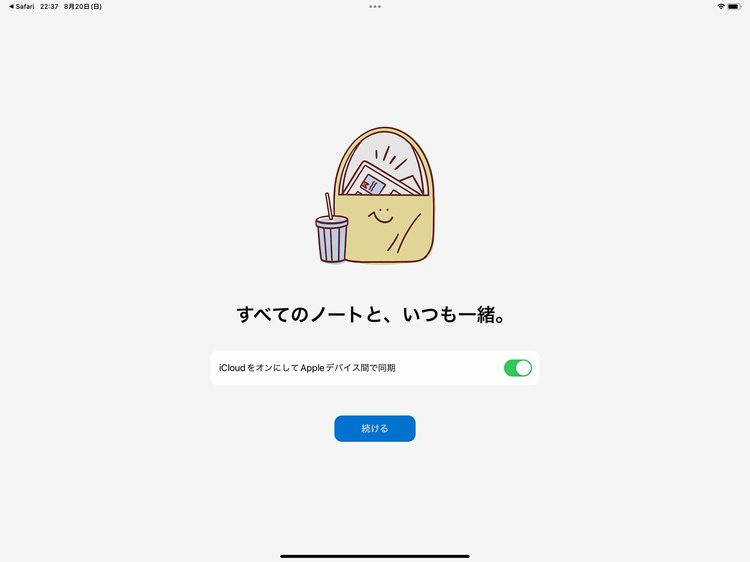Tap the 続ける button
Screen dimensions: 750x562
pos(374,428)
